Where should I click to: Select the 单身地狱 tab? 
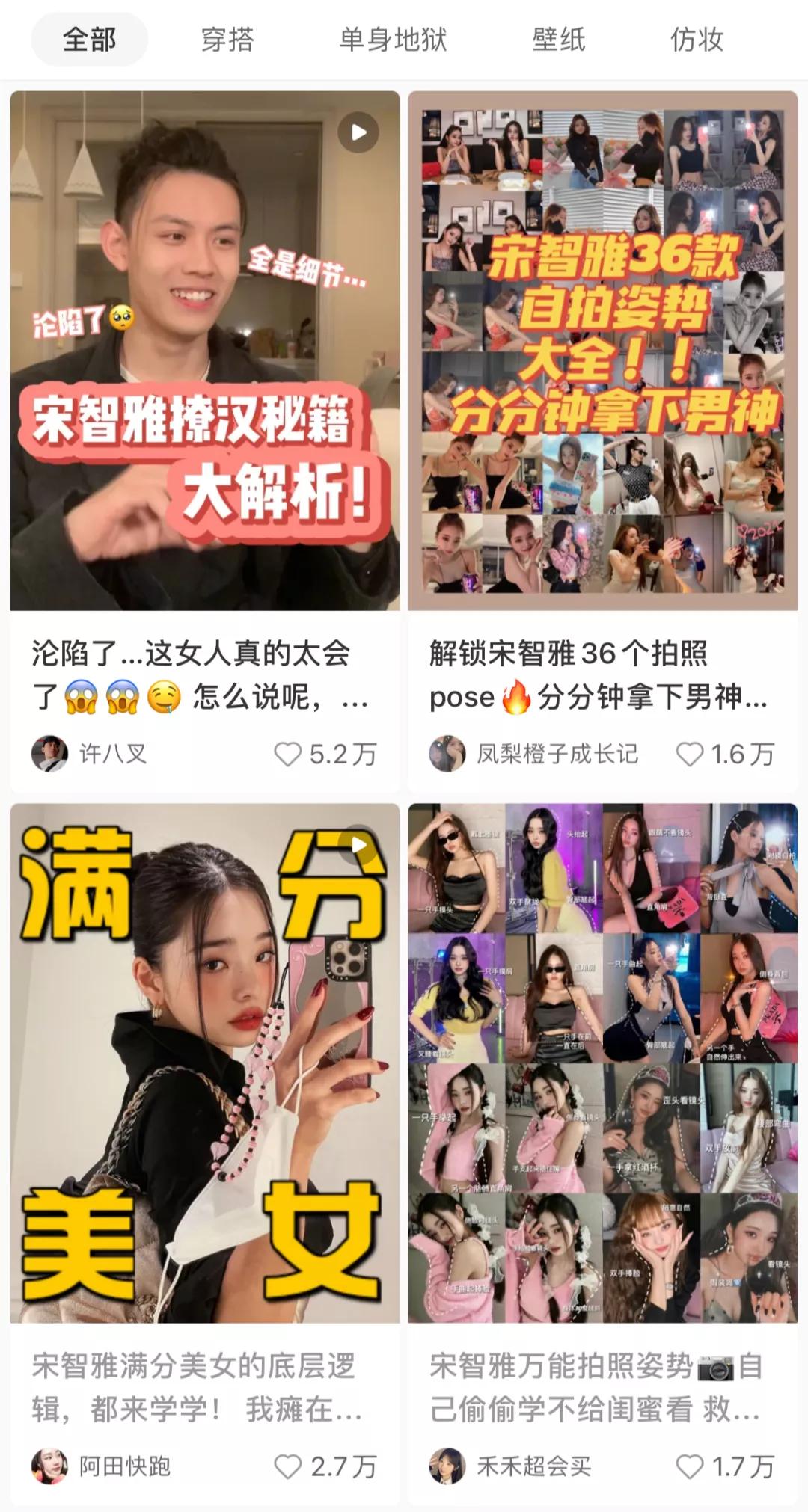pyautogui.click(x=393, y=39)
